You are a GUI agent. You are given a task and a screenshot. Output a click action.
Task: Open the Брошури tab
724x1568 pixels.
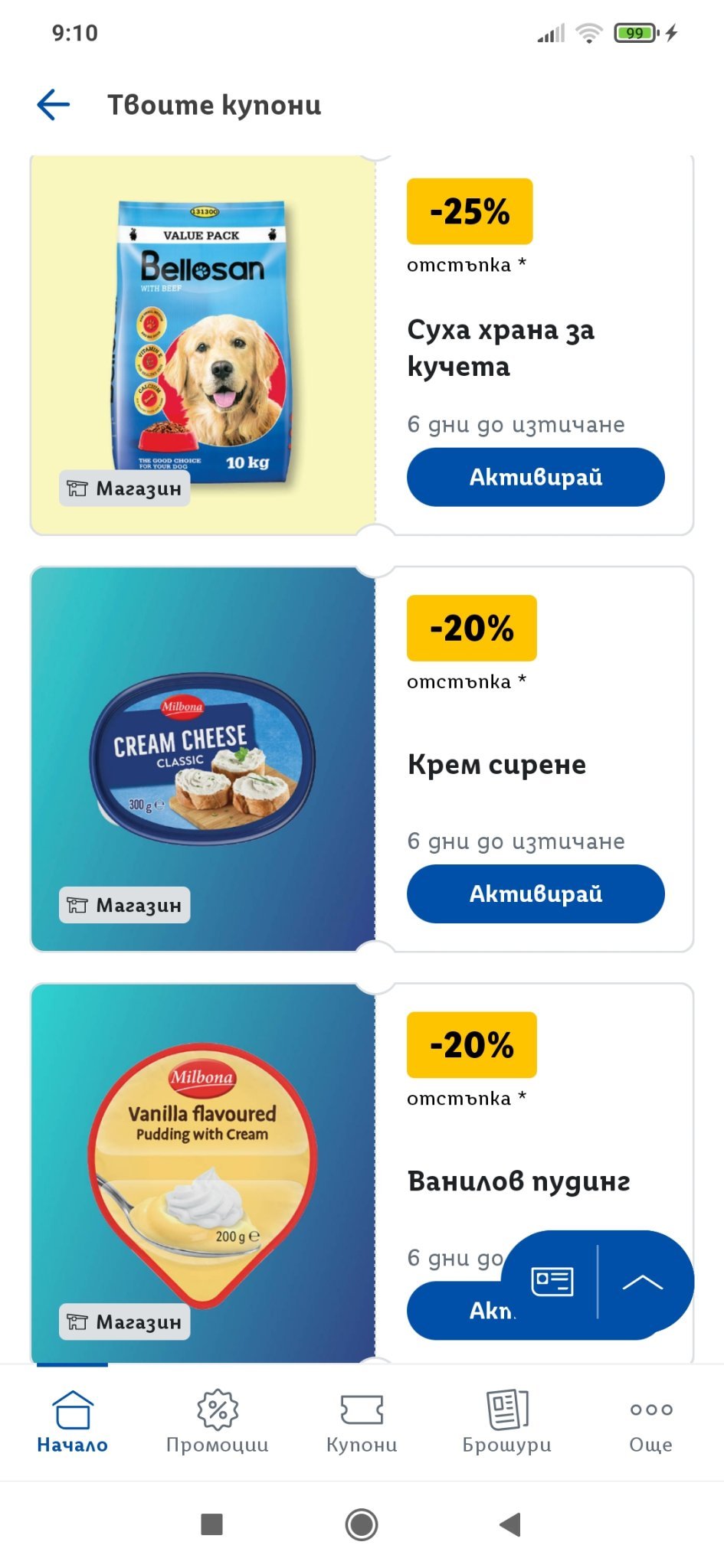tap(506, 1421)
